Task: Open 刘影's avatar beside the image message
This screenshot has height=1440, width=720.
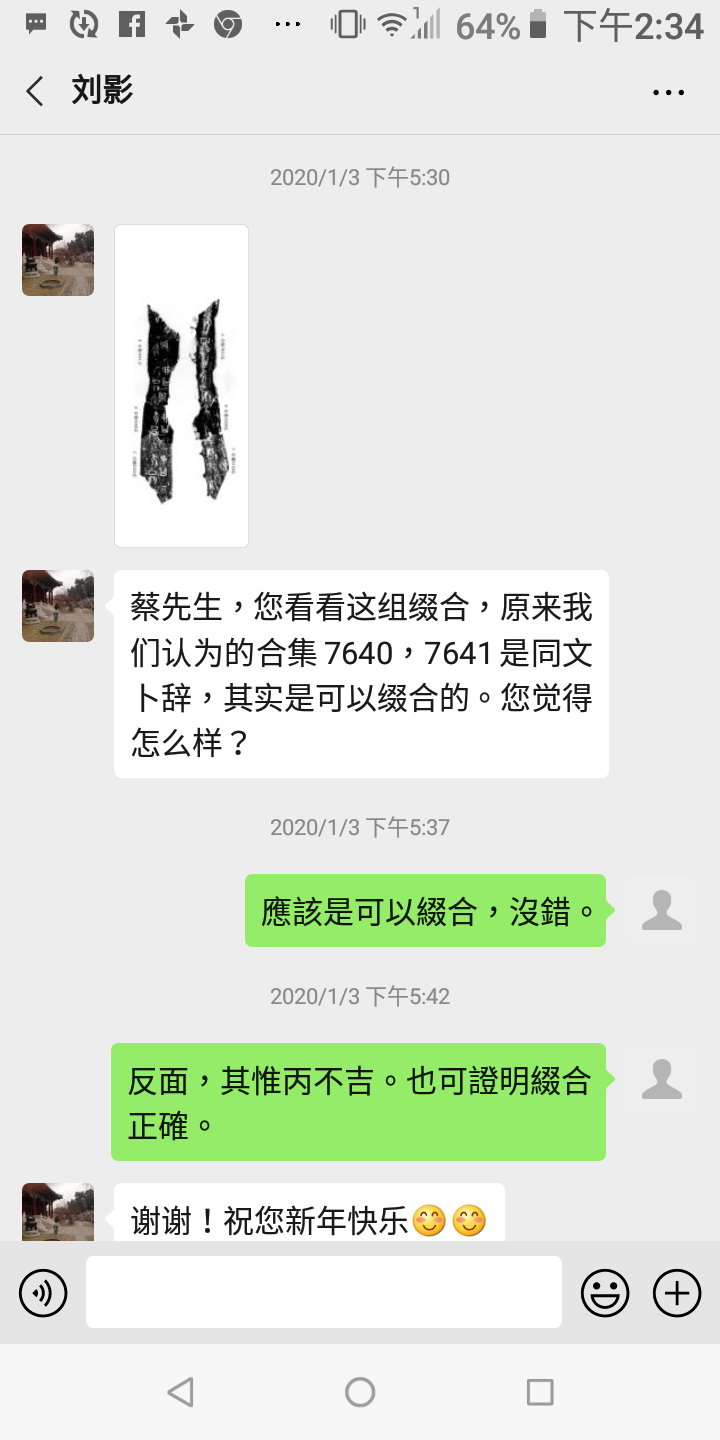Action: pos(58,260)
